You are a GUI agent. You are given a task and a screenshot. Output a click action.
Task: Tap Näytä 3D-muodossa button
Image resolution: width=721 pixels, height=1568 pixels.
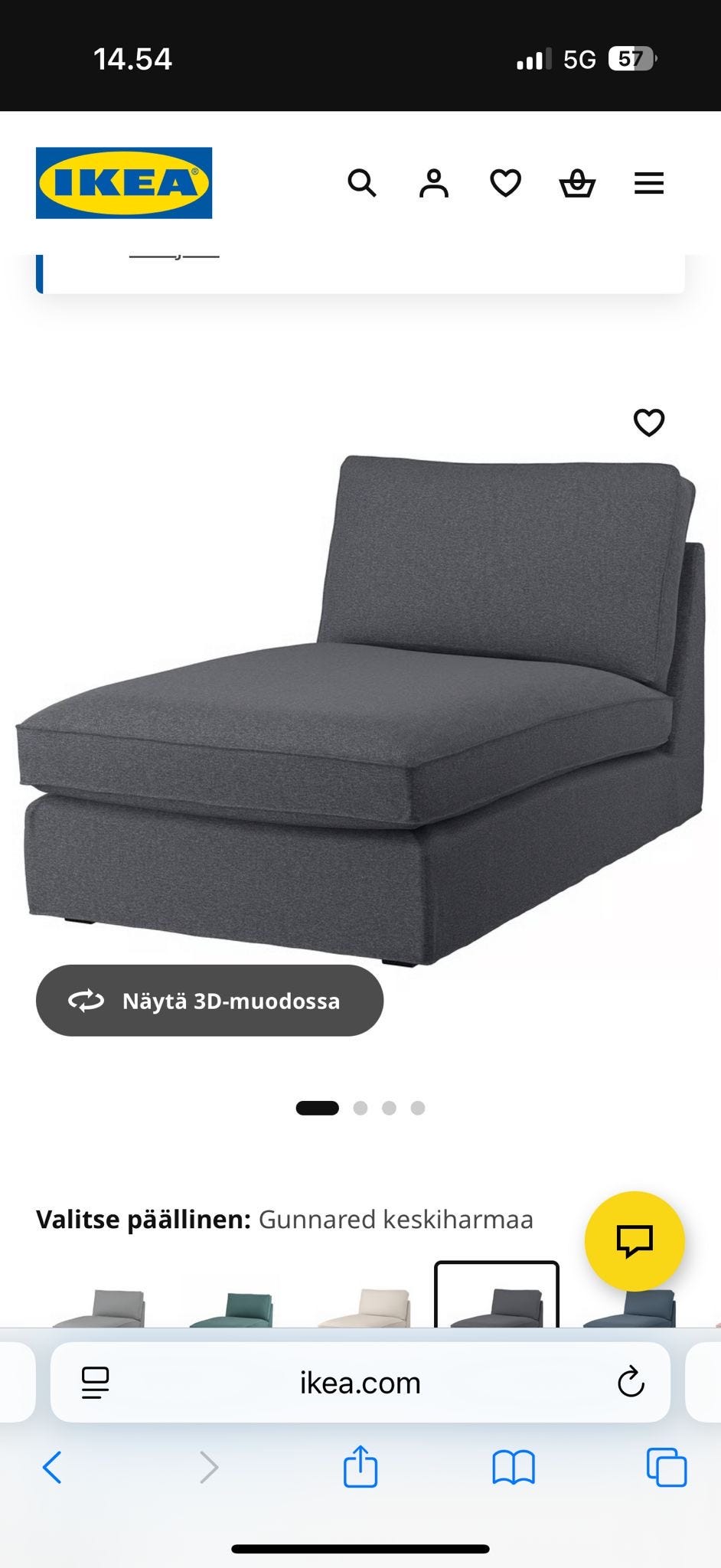click(209, 1001)
